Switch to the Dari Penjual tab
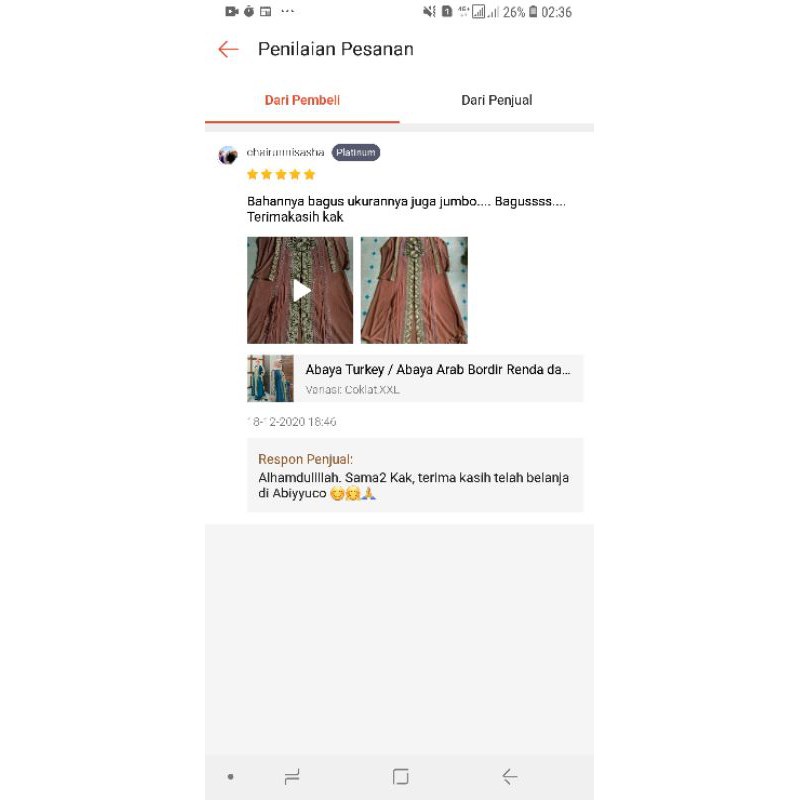 (x=496, y=100)
